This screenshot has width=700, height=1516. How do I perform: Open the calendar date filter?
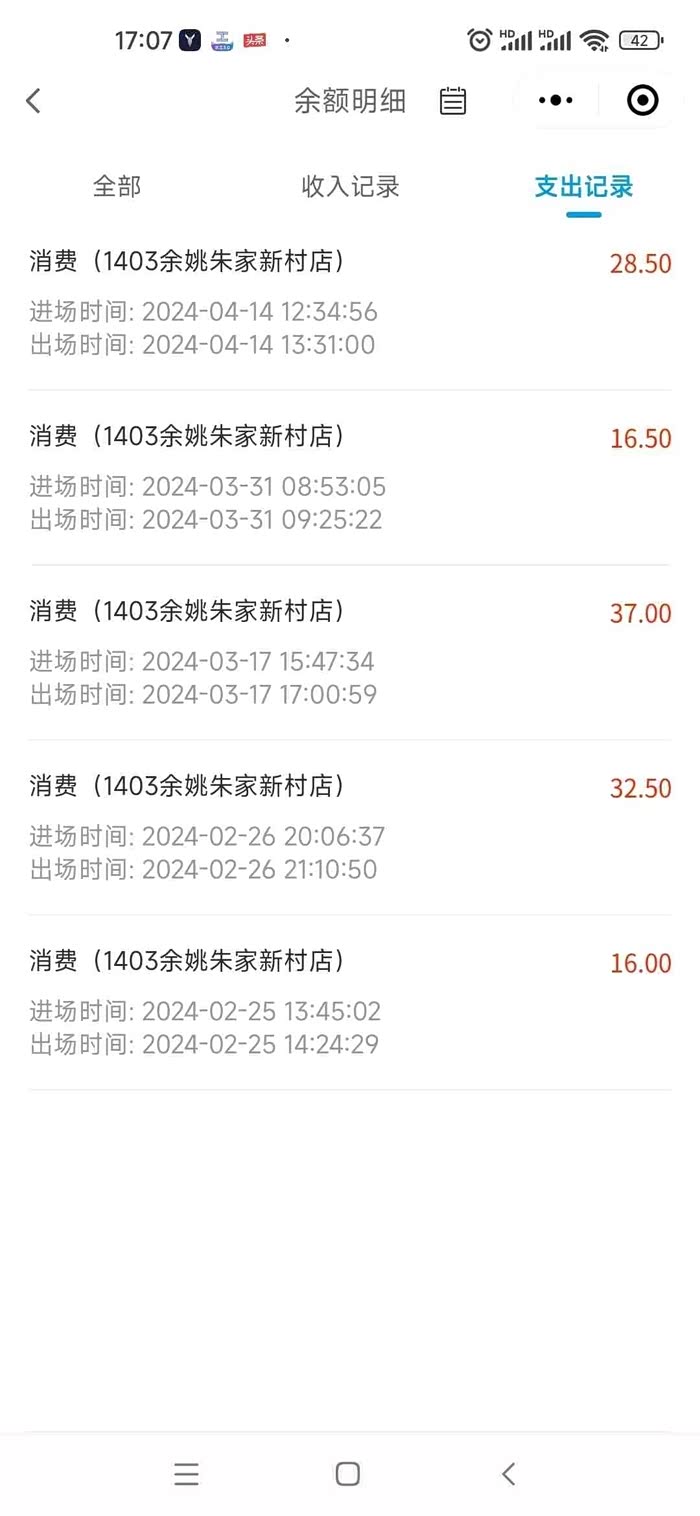tap(453, 101)
